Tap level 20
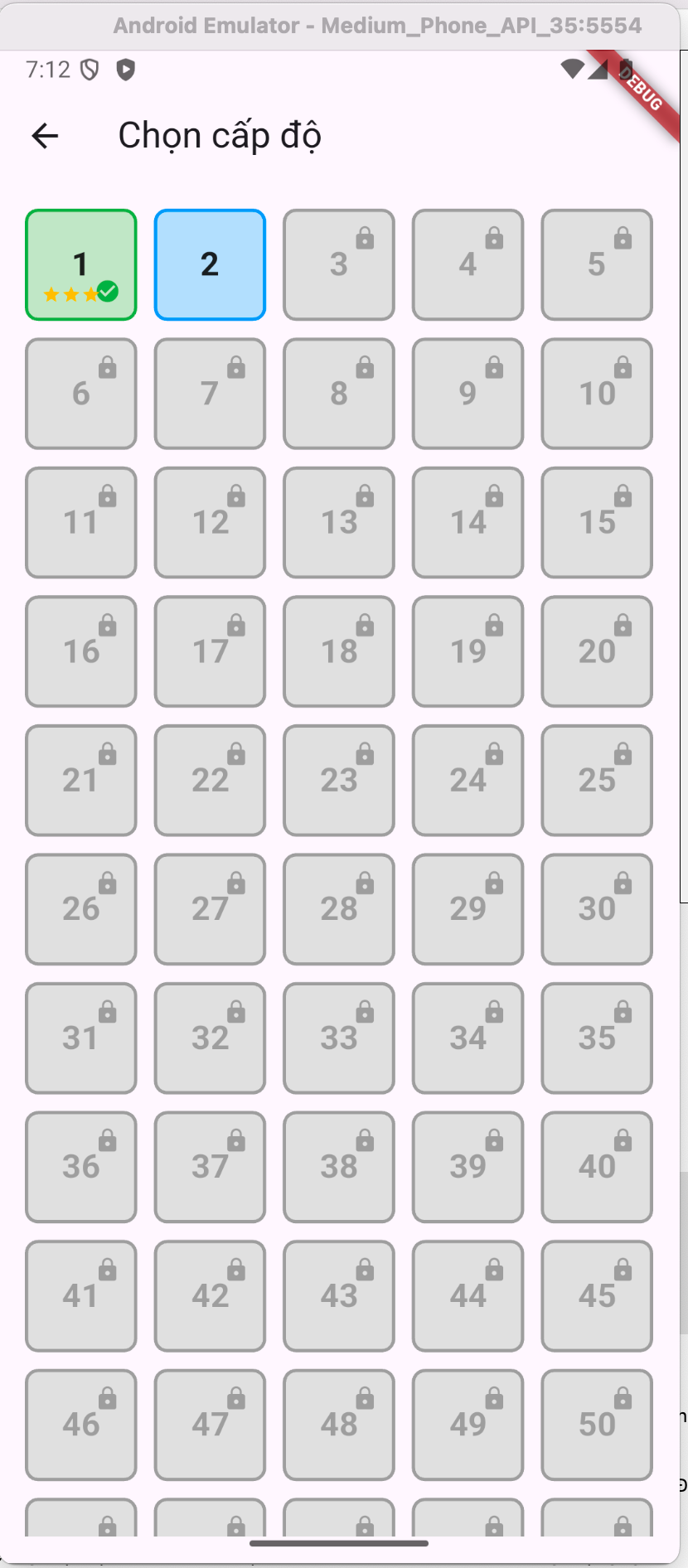Viewport: 688px width, 1568px height. tap(597, 651)
